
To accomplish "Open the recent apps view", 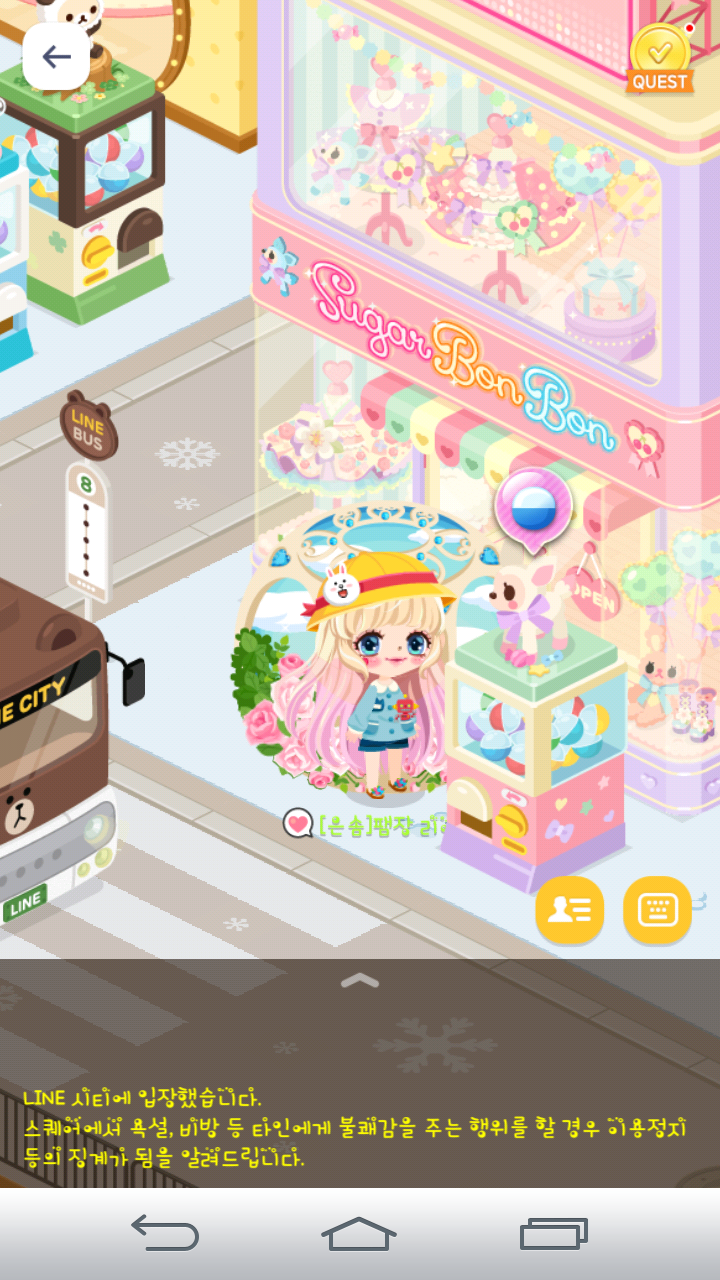I will (553, 1233).
